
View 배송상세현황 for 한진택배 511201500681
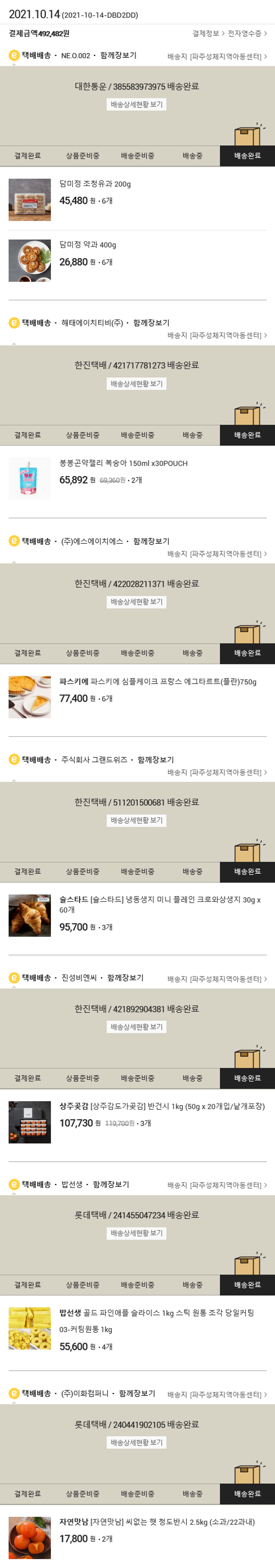tap(137, 820)
